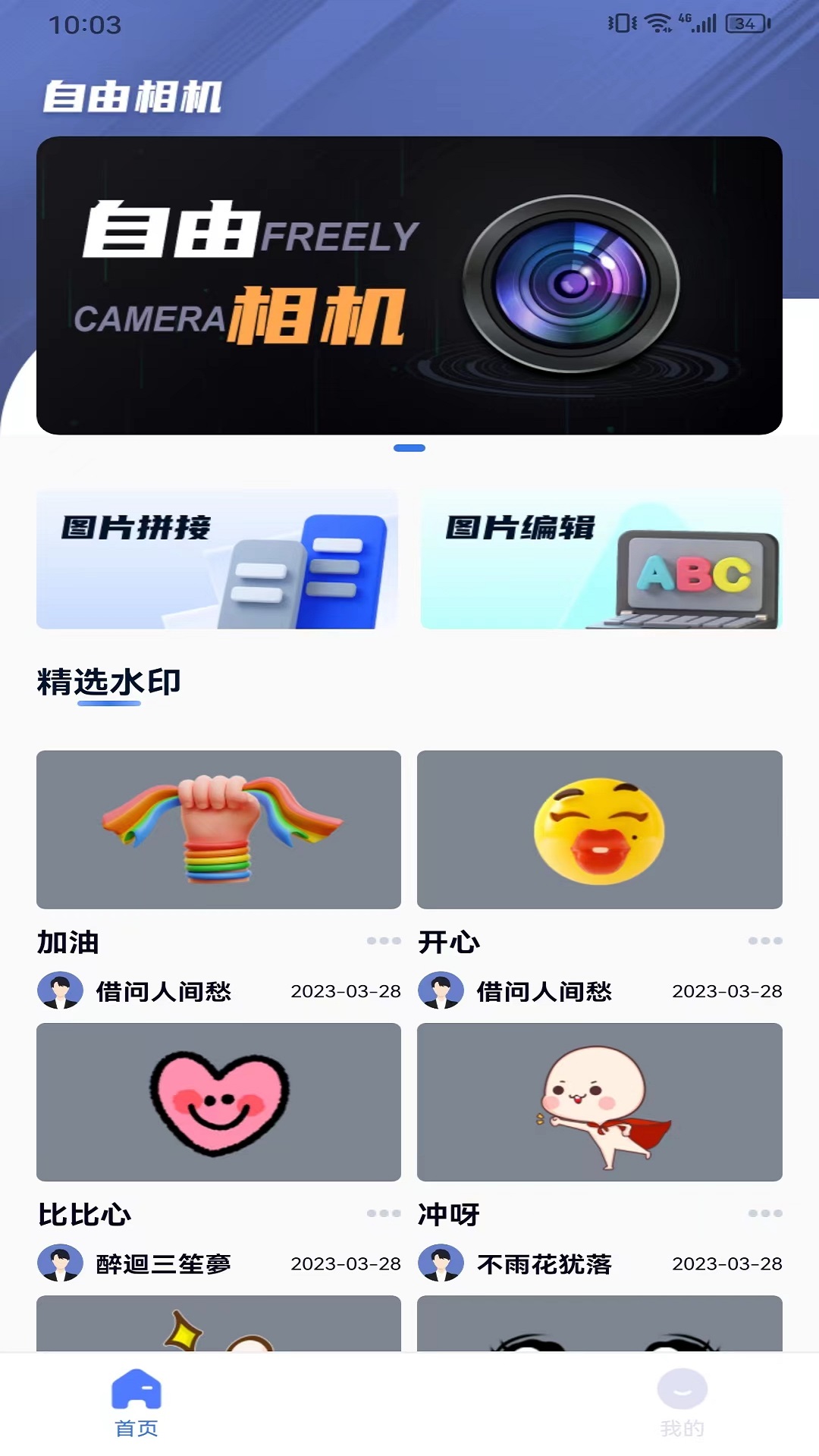Screen dimensions: 819x1456
Task: Open the 加油 rainbow fist watermark
Action: click(x=218, y=830)
